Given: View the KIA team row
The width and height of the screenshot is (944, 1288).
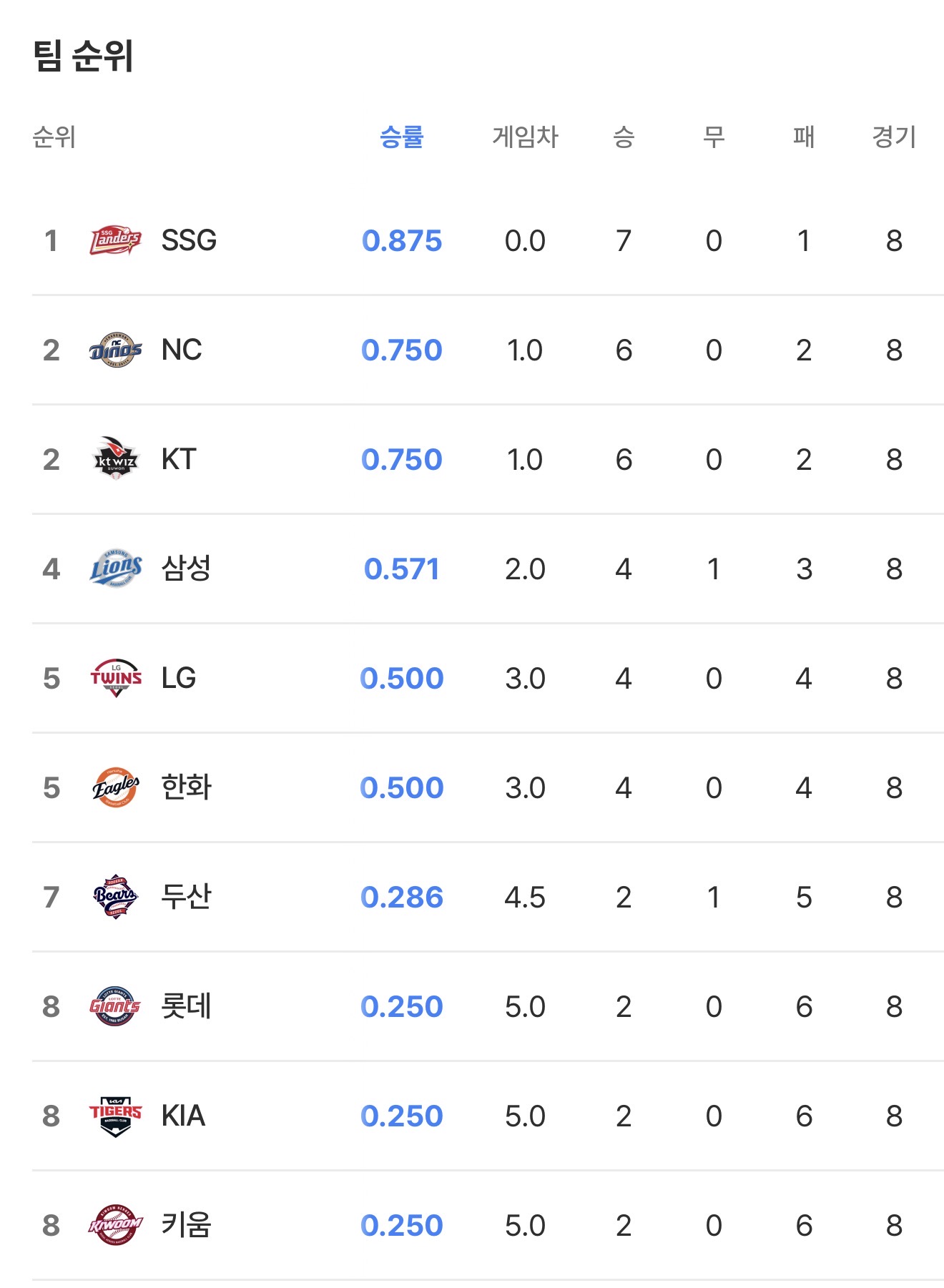Looking at the screenshot, I should [183, 1116].
